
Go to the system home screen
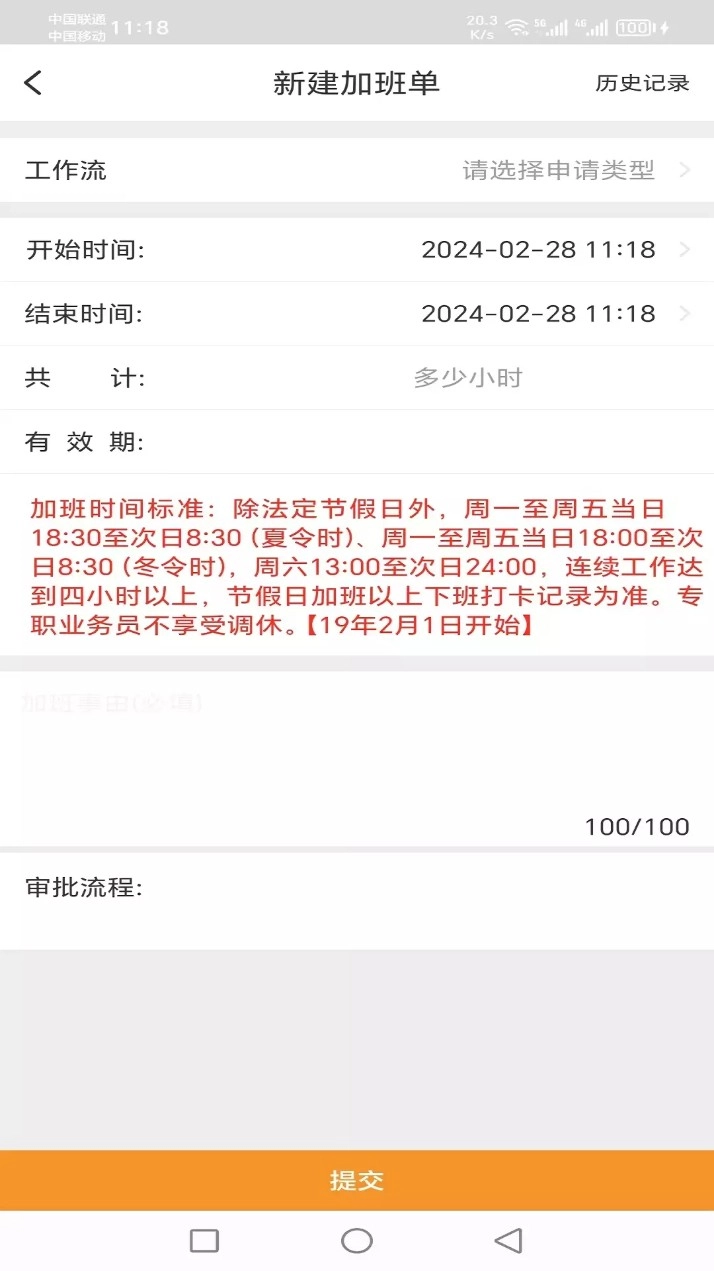point(357,1241)
